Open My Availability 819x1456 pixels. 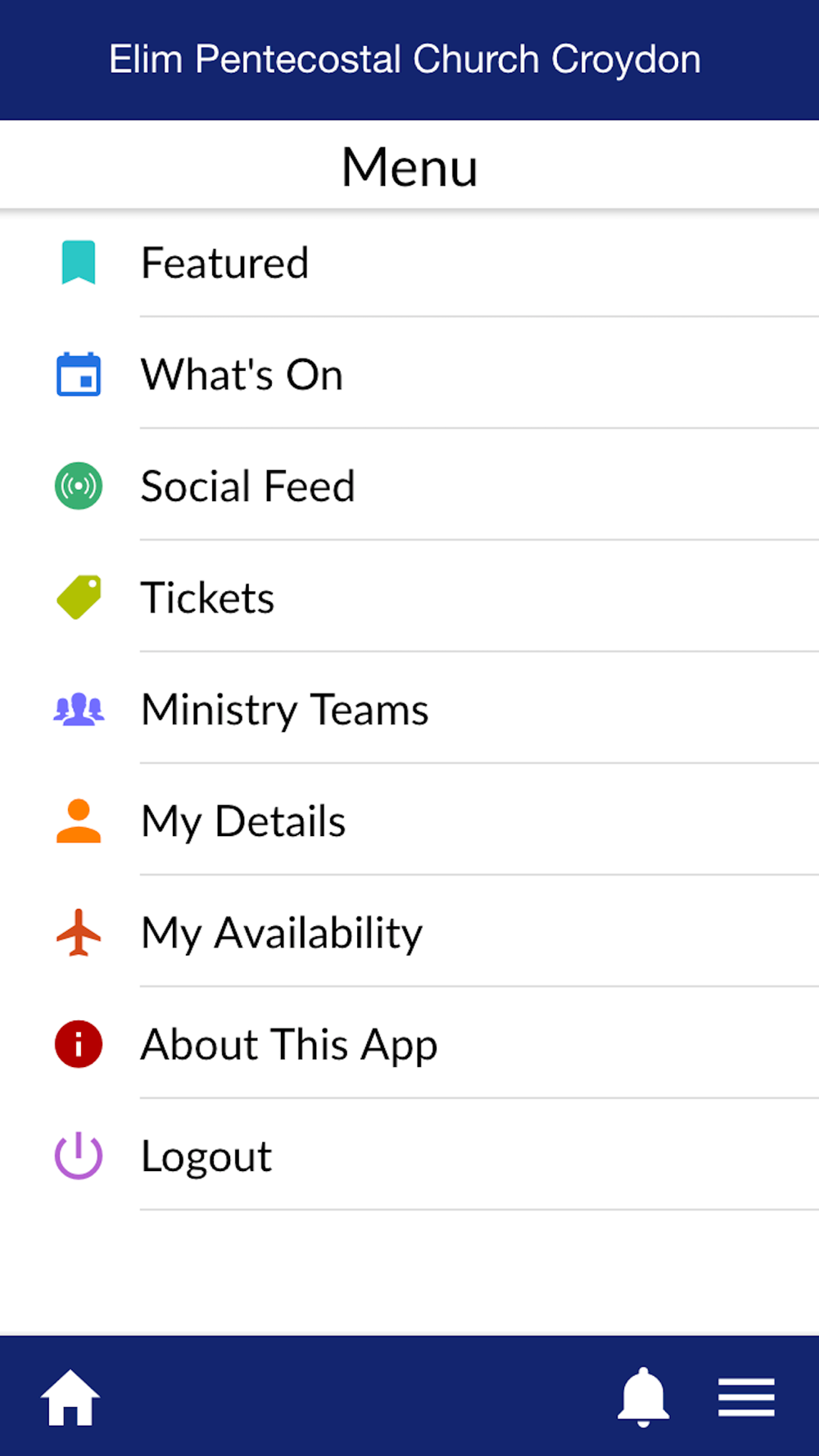[282, 933]
